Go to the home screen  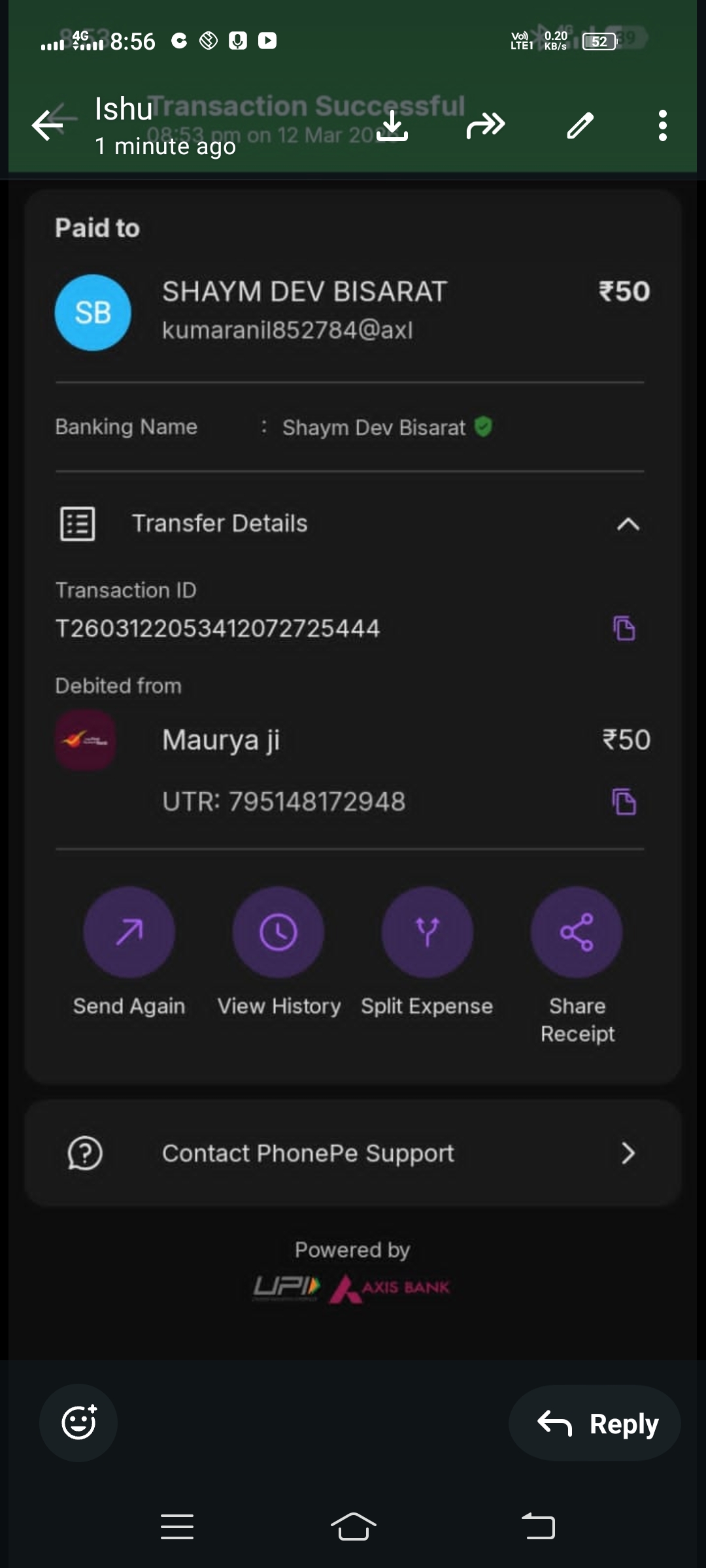point(353,1526)
